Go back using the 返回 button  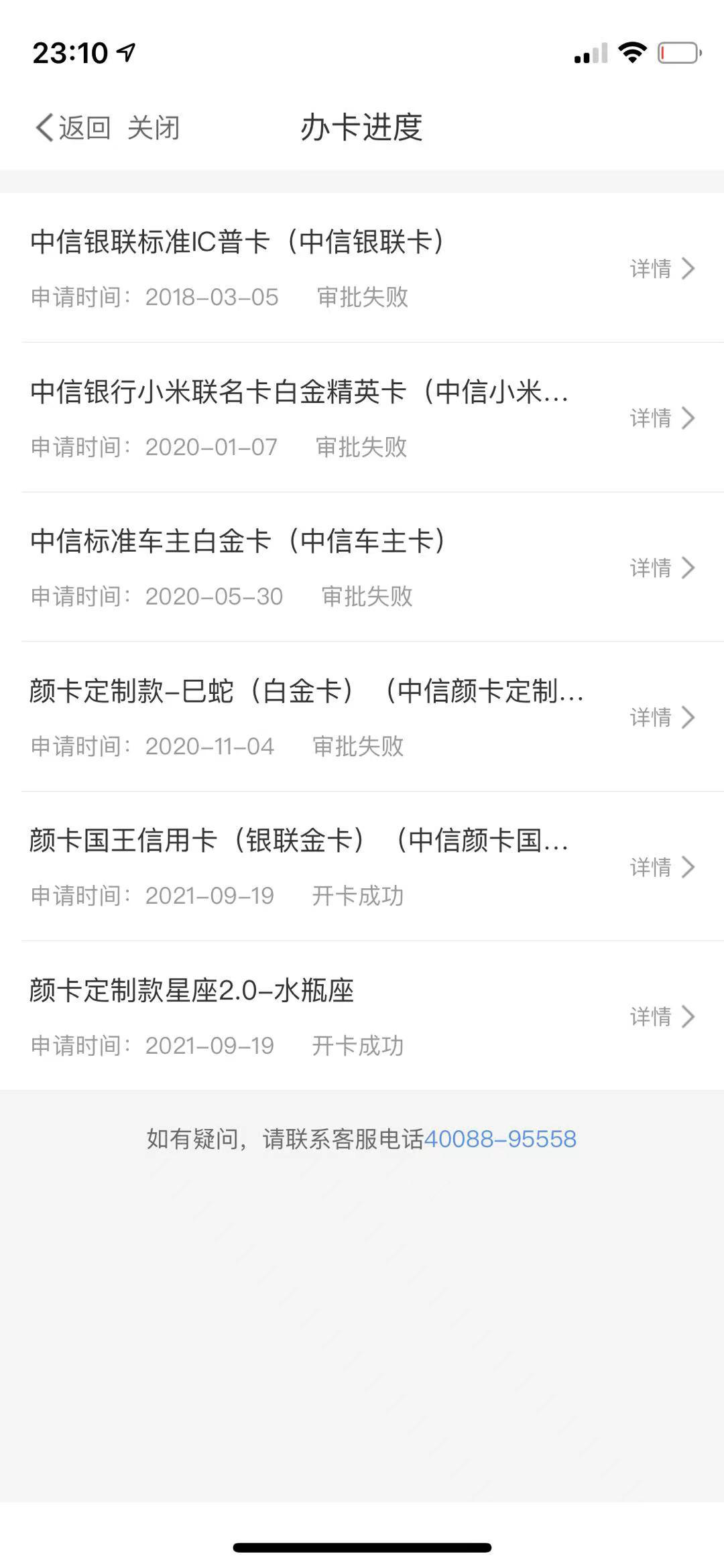[73, 127]
